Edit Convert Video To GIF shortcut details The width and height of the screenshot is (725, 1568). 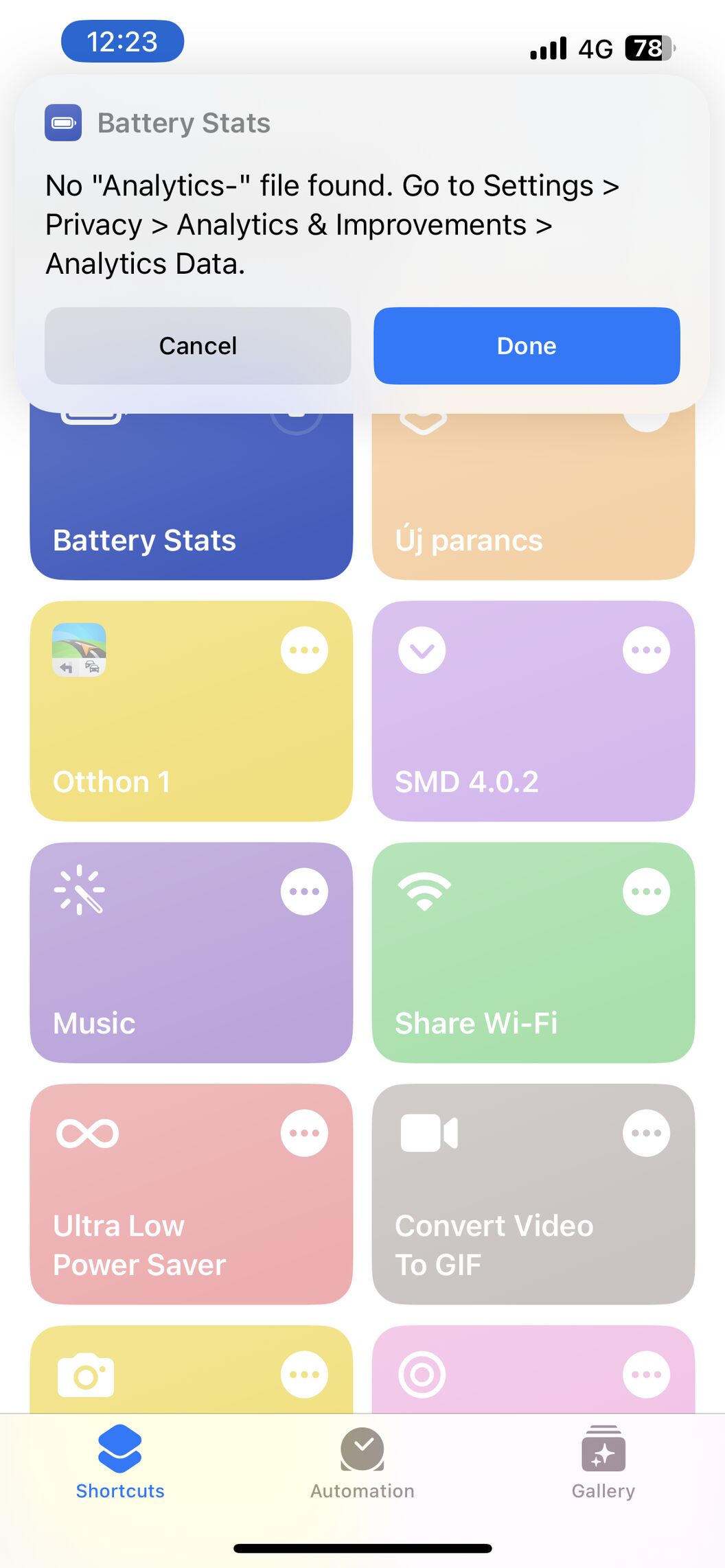point(646,1133)
